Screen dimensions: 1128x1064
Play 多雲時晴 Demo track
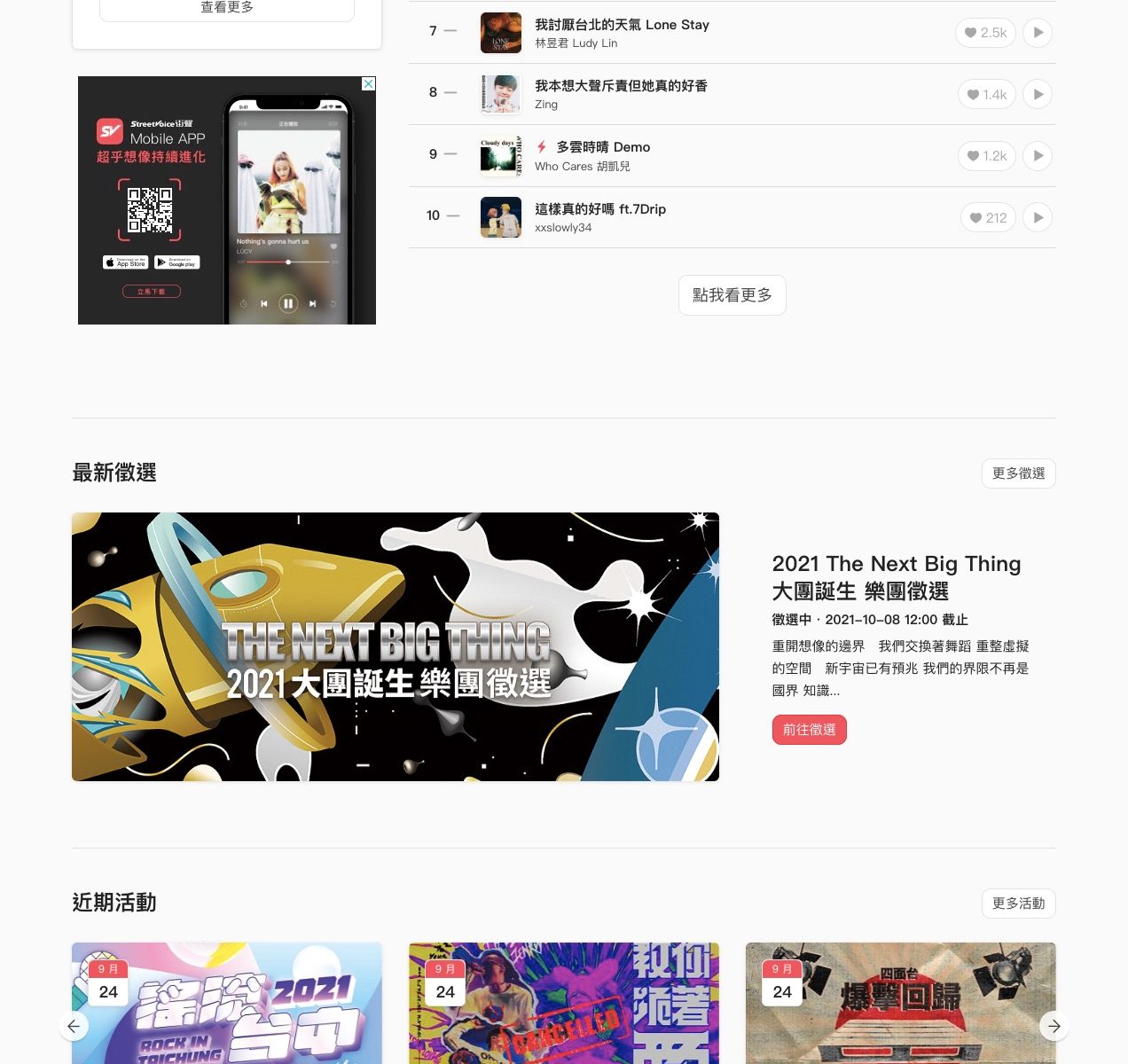pos(1037,156)
